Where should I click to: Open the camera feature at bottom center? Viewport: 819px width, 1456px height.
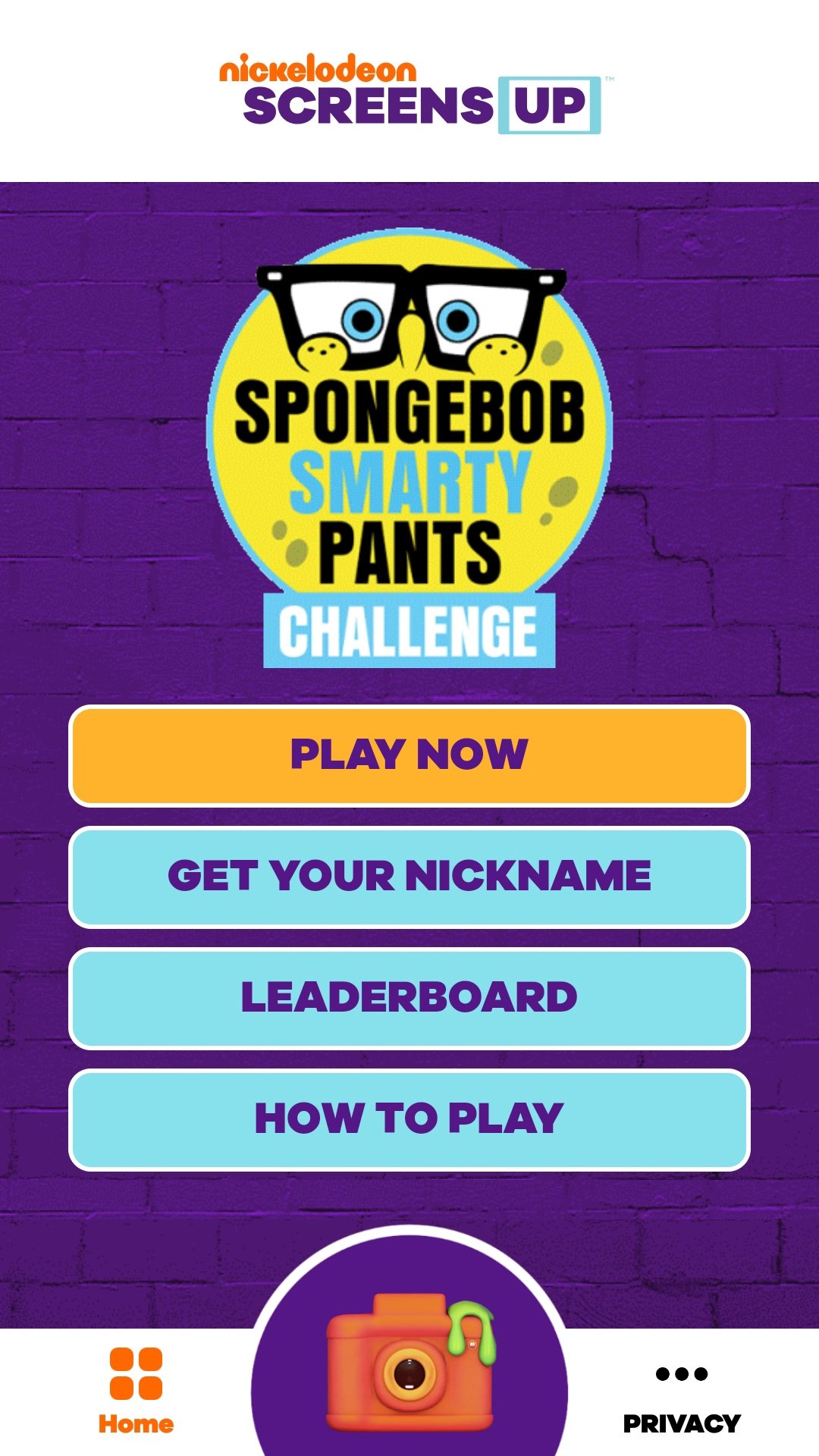[409, 1365]
